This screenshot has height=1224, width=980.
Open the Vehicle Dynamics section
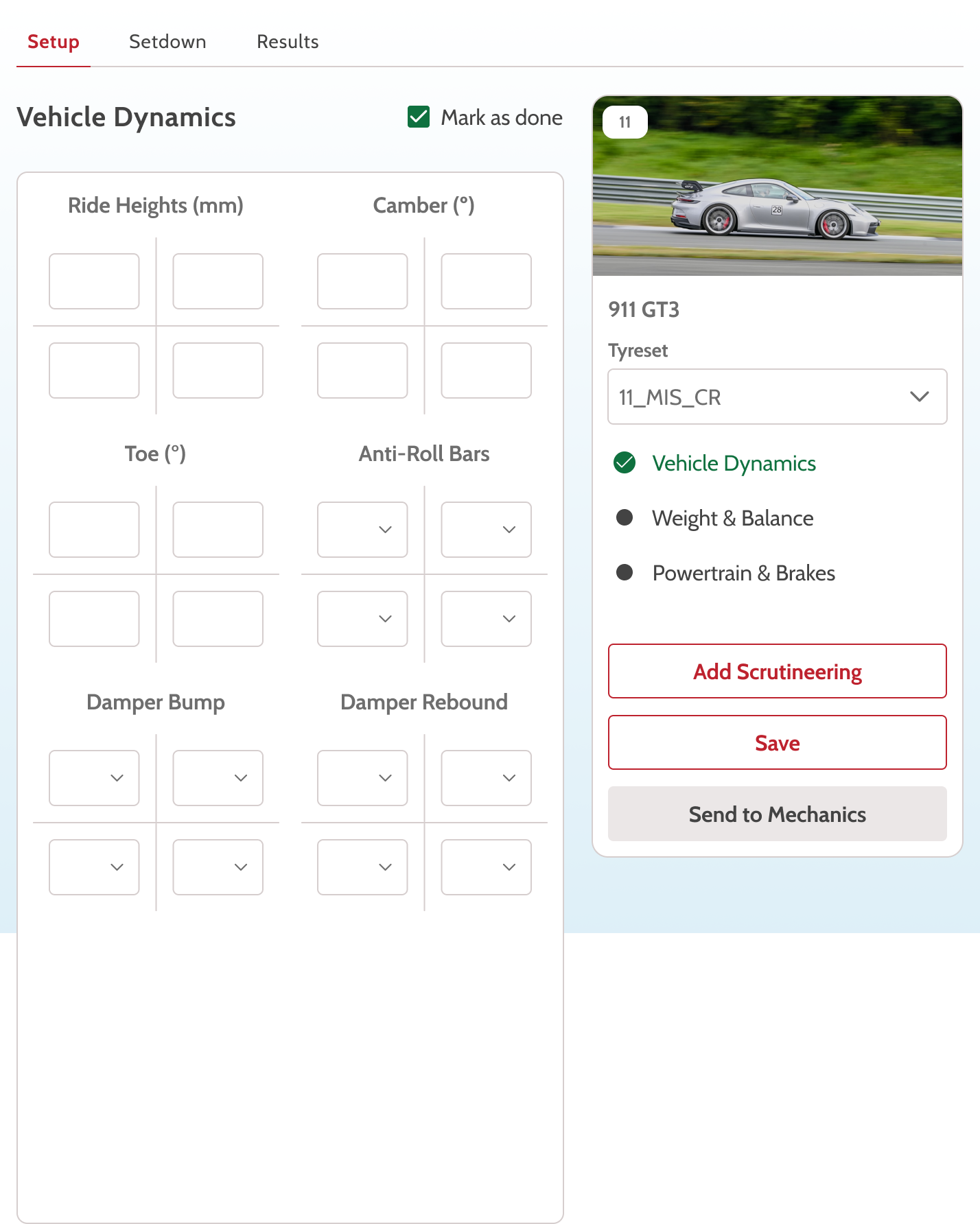pos(734,463)
